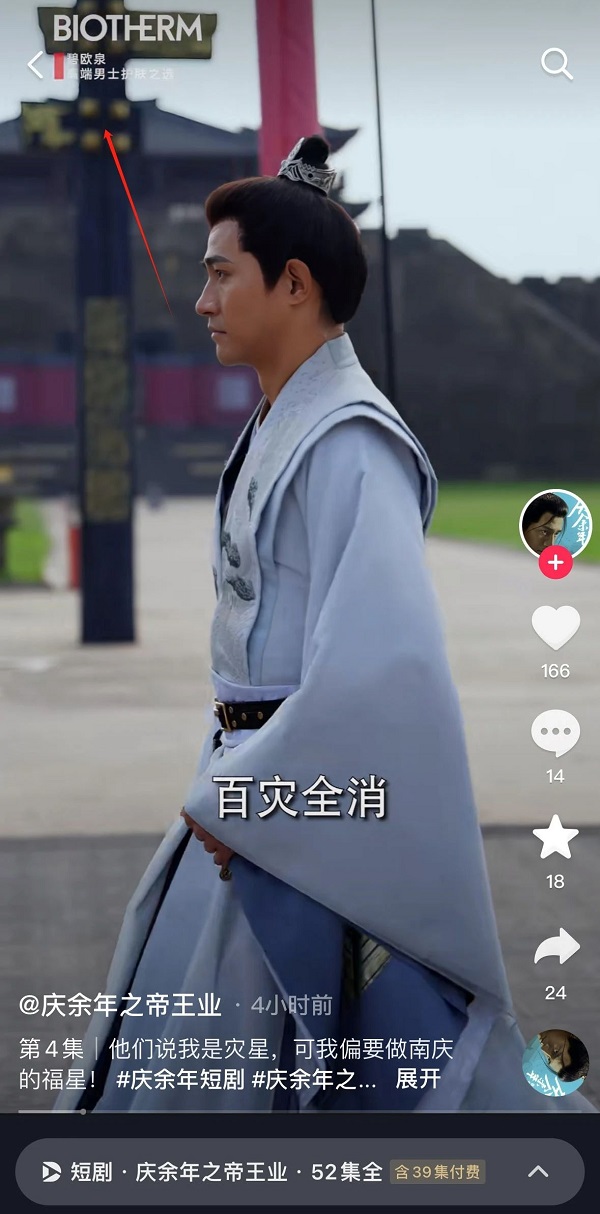Add this video to favorites

pyautogui.click(x=555, y=838)
